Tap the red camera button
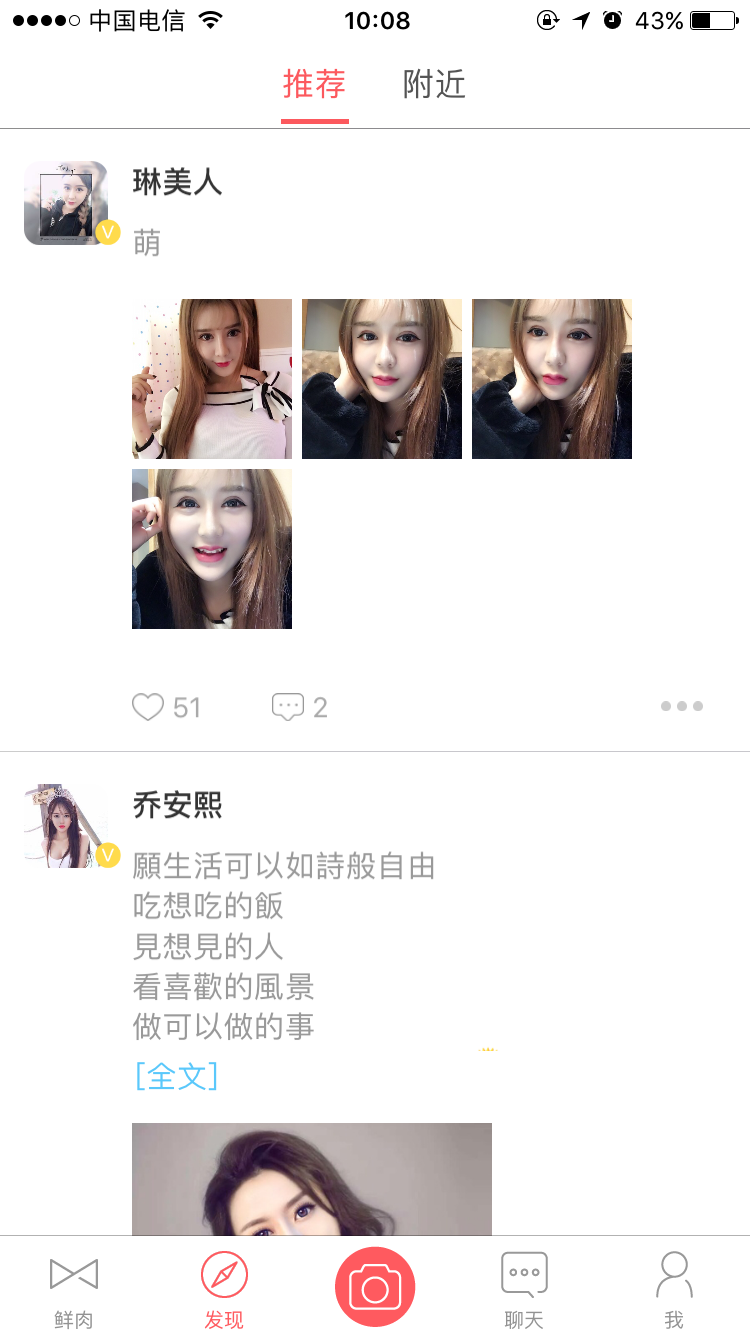Viewport: 750px width, 1334px height. click(x=375, y=1289)
